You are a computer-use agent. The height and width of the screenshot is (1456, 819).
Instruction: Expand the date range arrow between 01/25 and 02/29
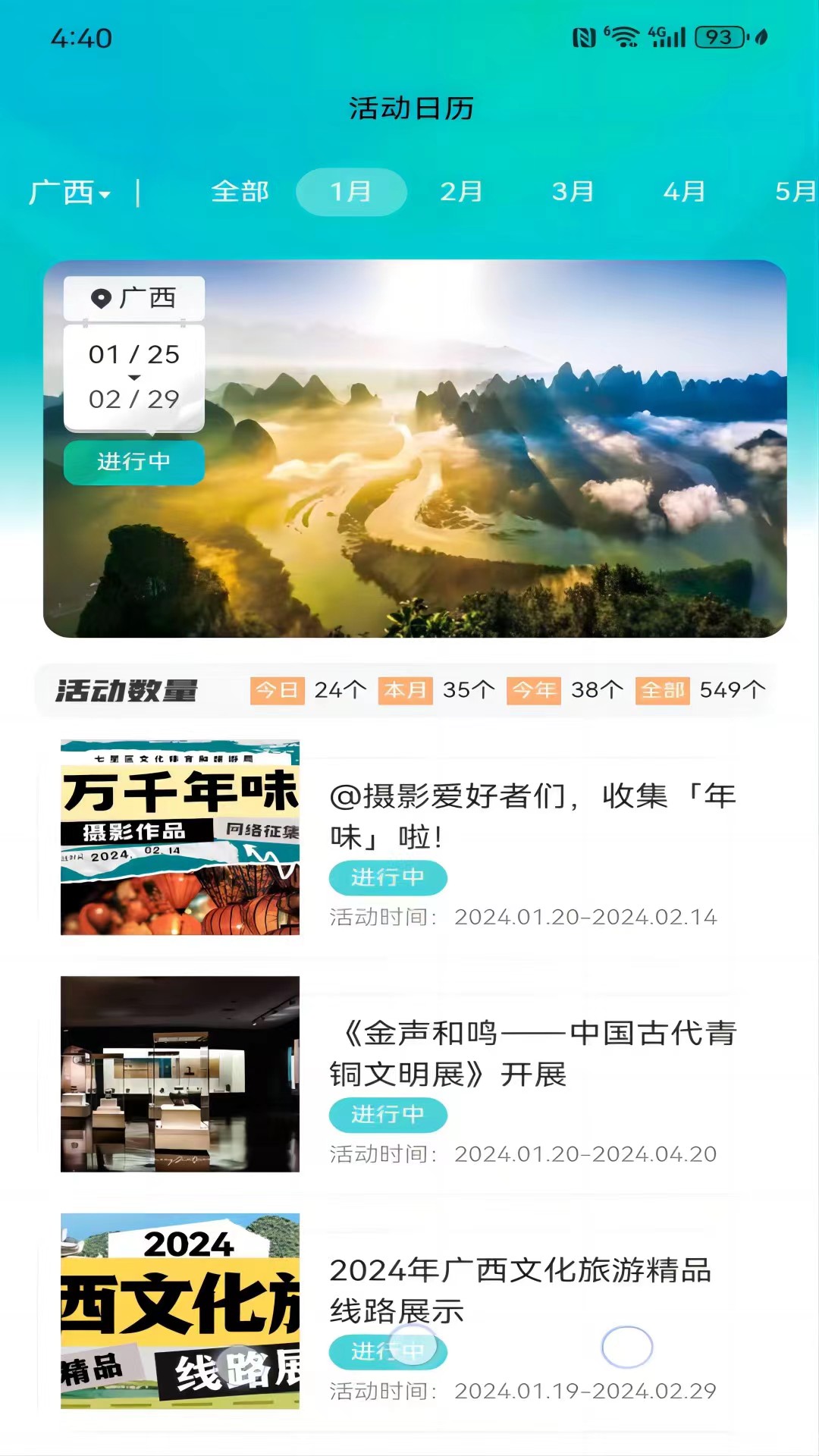click(135, 376)
